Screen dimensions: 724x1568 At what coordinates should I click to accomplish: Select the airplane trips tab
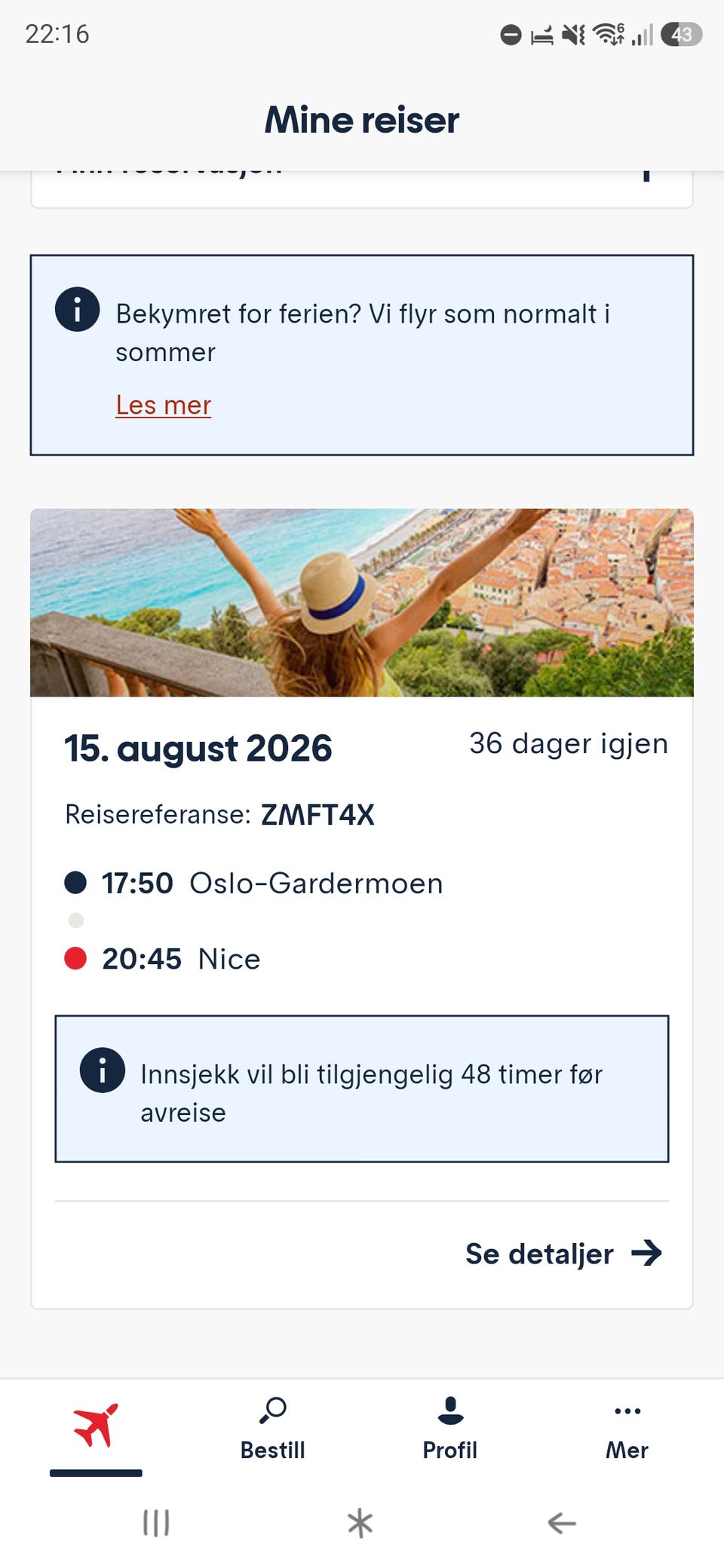click(96, 1427)
